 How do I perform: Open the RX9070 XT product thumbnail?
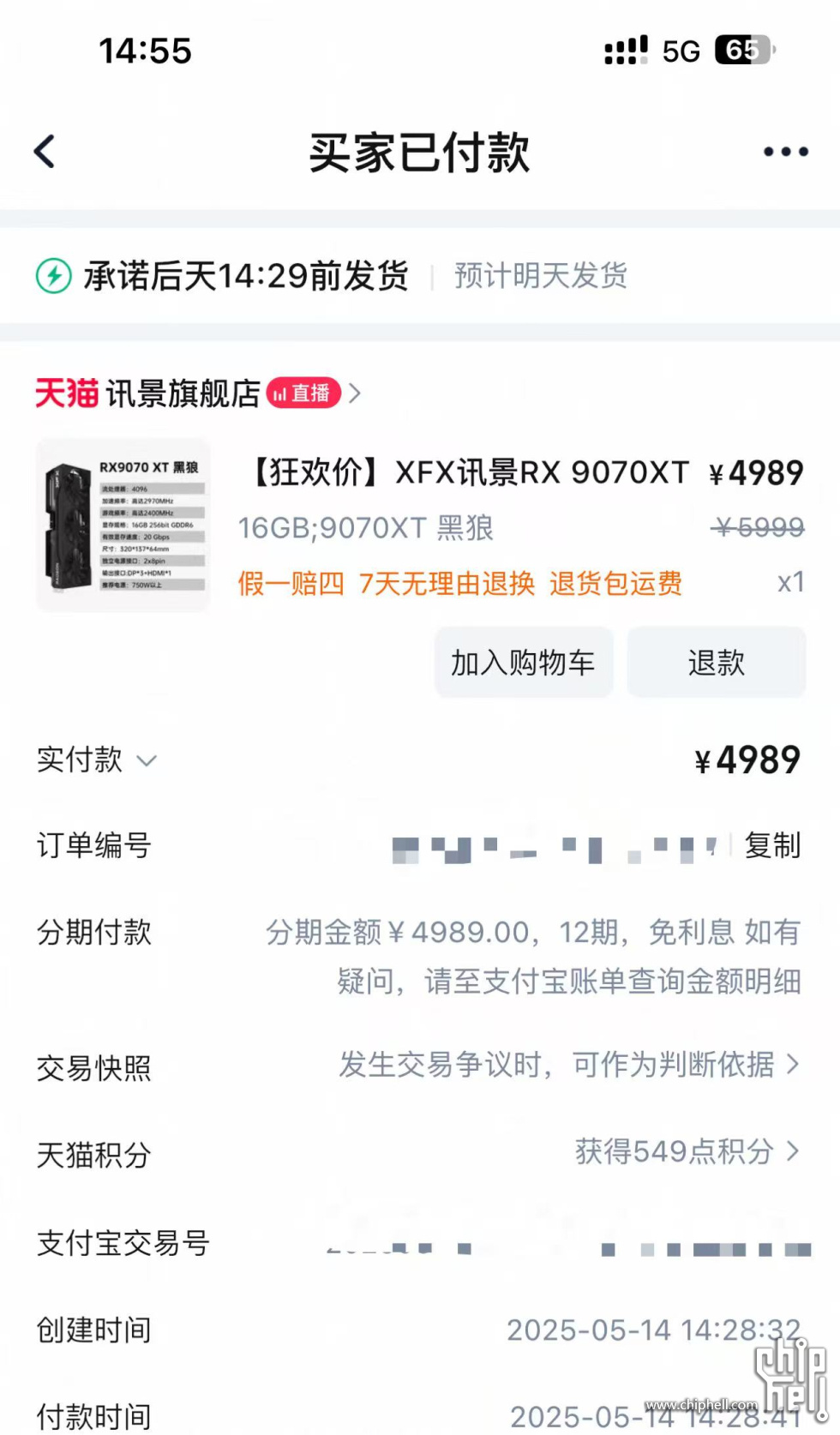click(x=123, y=525)
